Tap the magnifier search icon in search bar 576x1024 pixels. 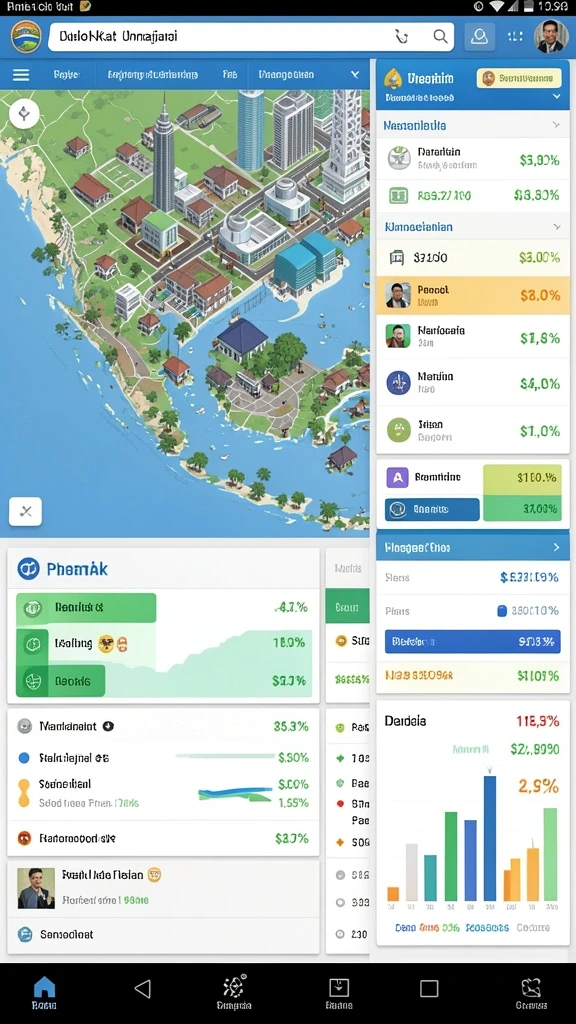coord(441,37)
